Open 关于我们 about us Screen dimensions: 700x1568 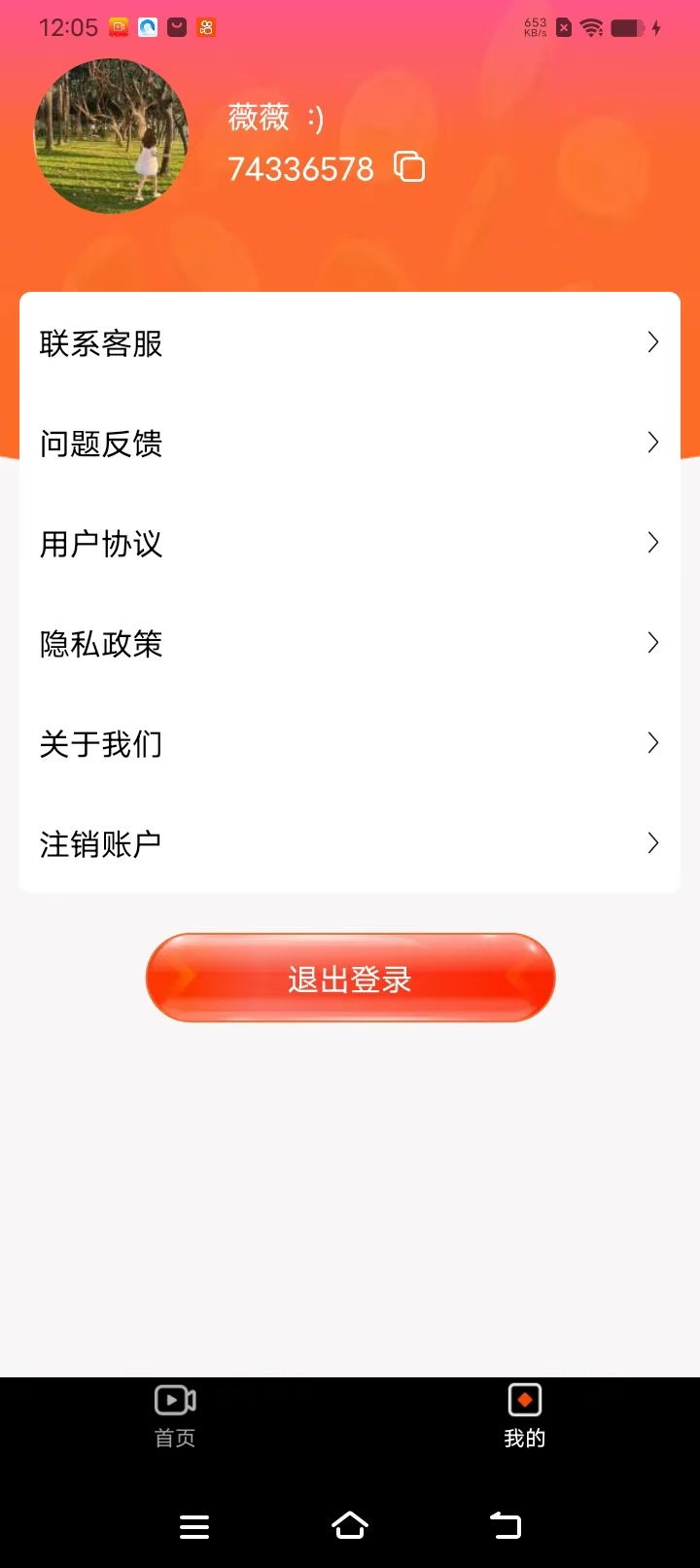pyautogui.click(x=350, y=743)
